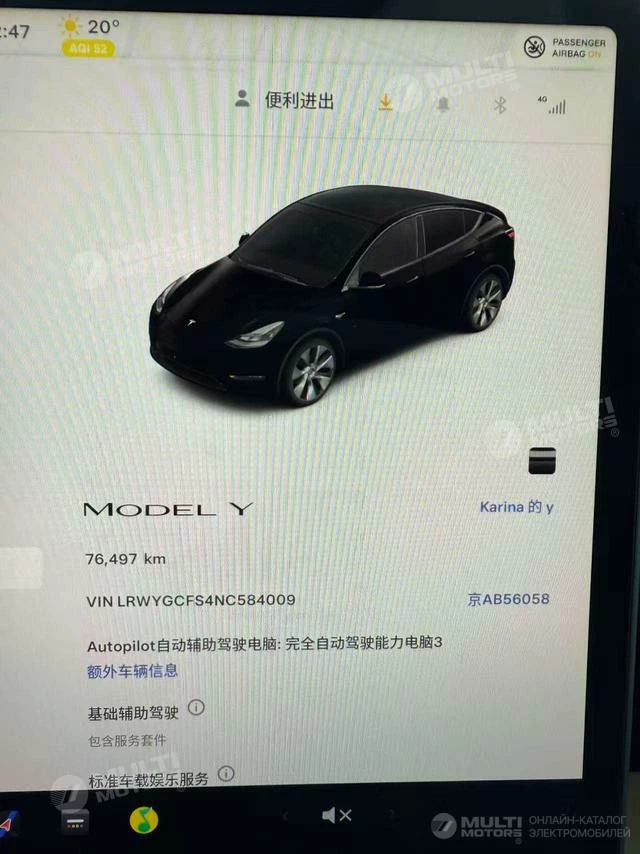
Task: Open the 便利进出 driver profile menu
Action: click(x=285, y=101)
